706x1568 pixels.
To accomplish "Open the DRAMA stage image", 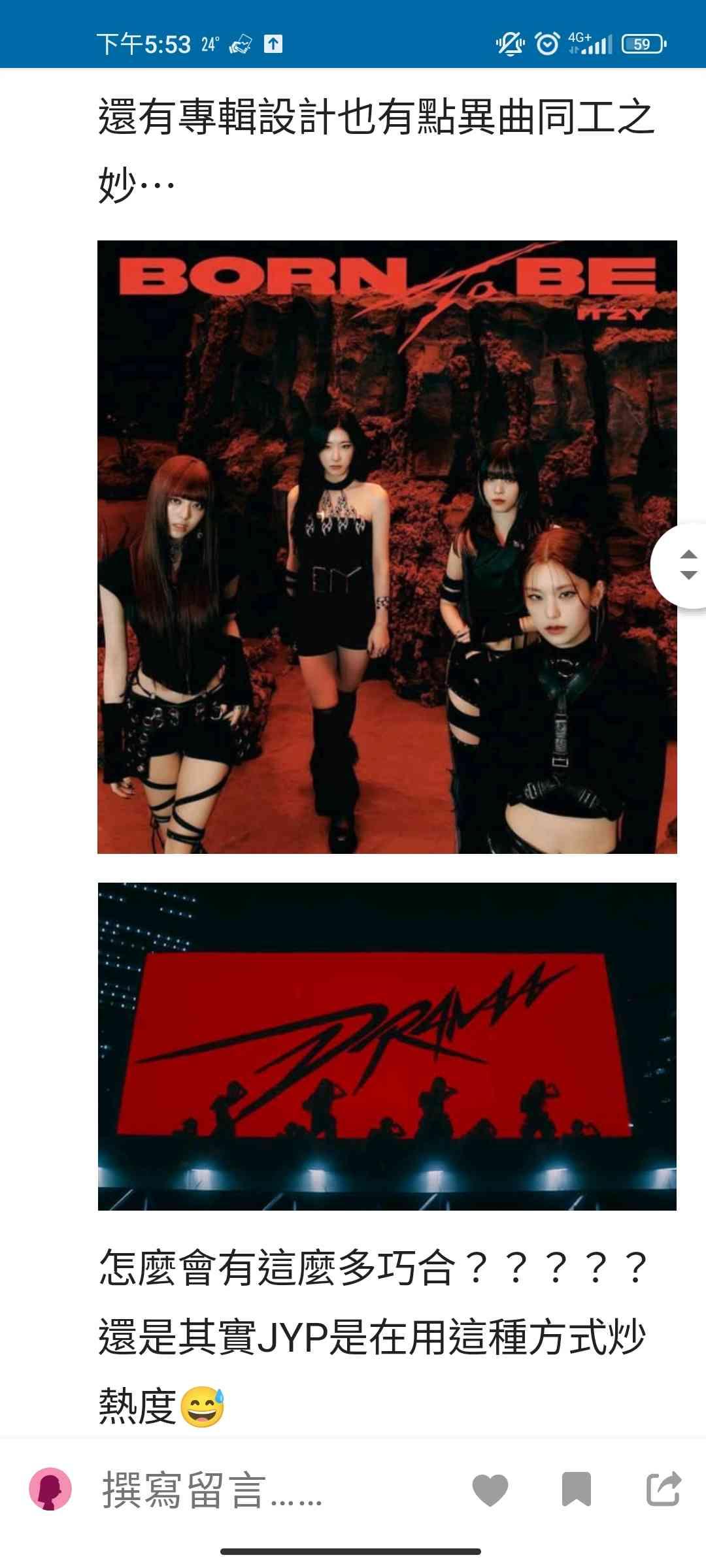I will [x=387, y=1046].
